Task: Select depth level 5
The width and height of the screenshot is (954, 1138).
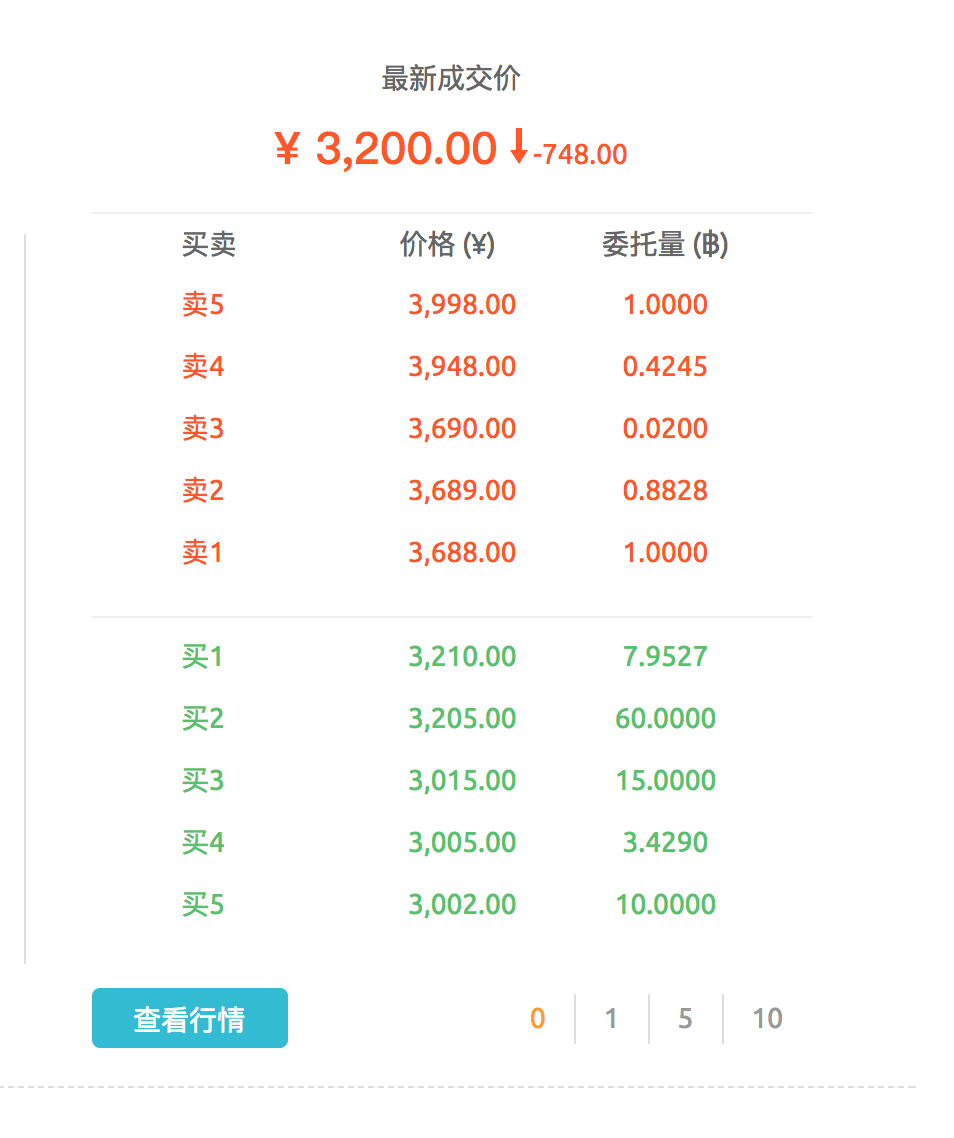Action: (685, 1017)
